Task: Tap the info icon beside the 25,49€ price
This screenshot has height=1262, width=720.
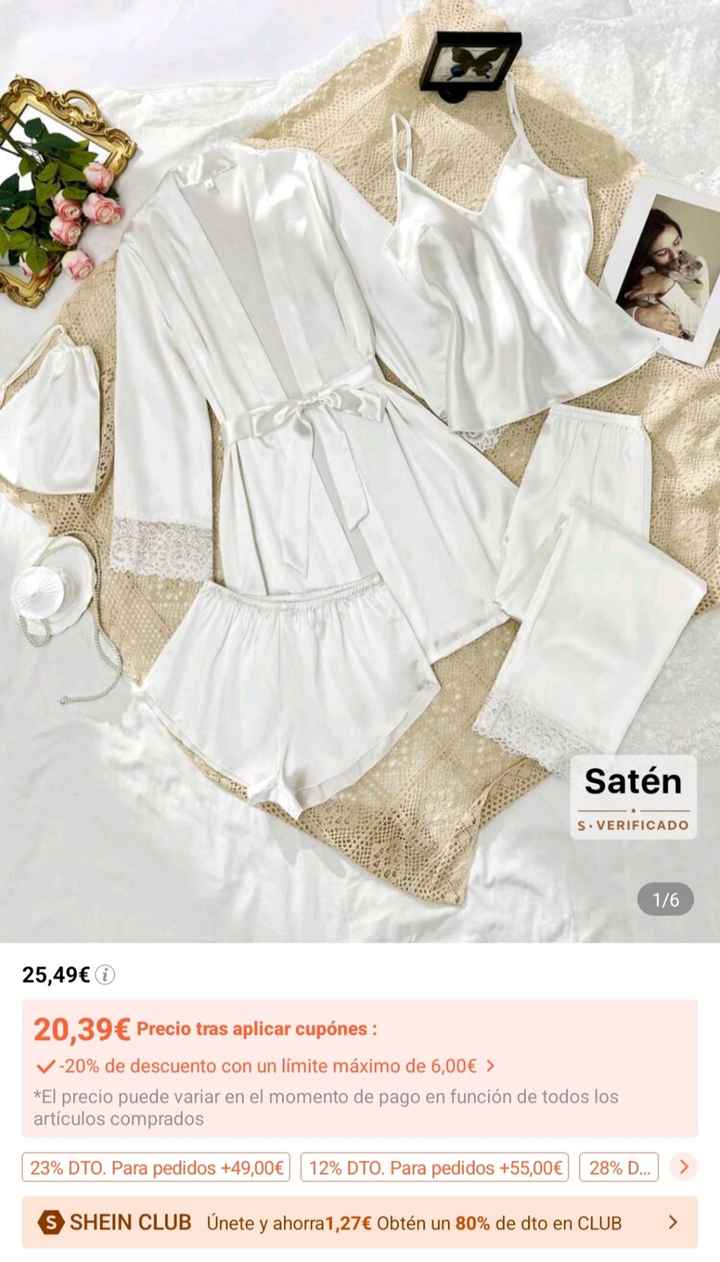Action: click(x=102, y=972)
